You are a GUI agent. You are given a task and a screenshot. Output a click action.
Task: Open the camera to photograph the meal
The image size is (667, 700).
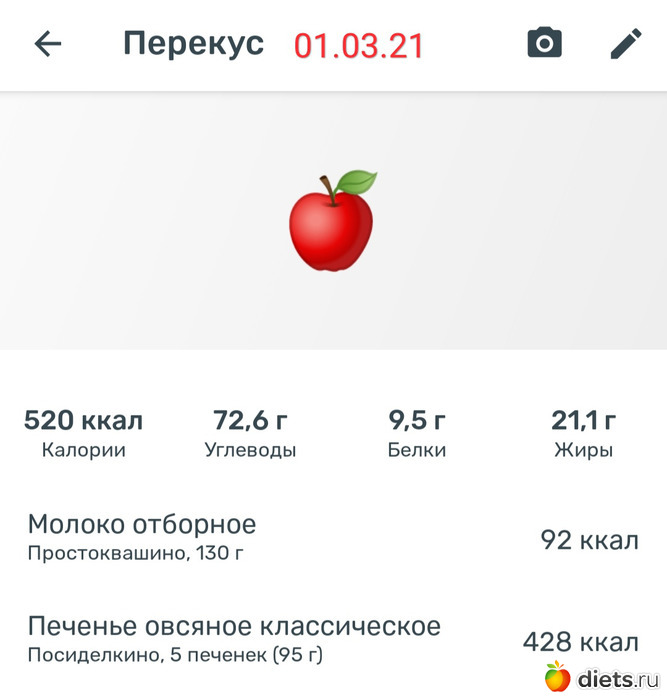tap(544, 44)
